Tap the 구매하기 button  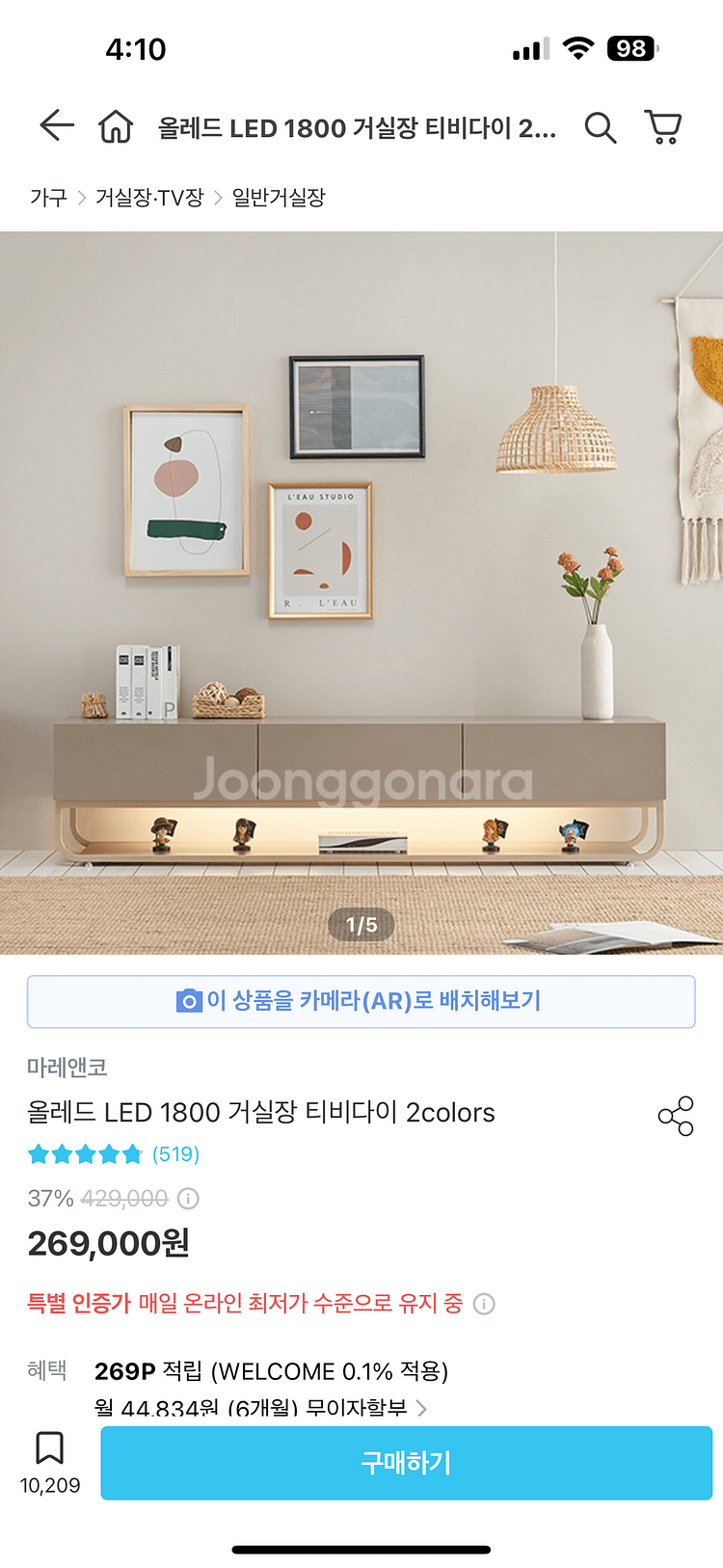point(406,1463)
